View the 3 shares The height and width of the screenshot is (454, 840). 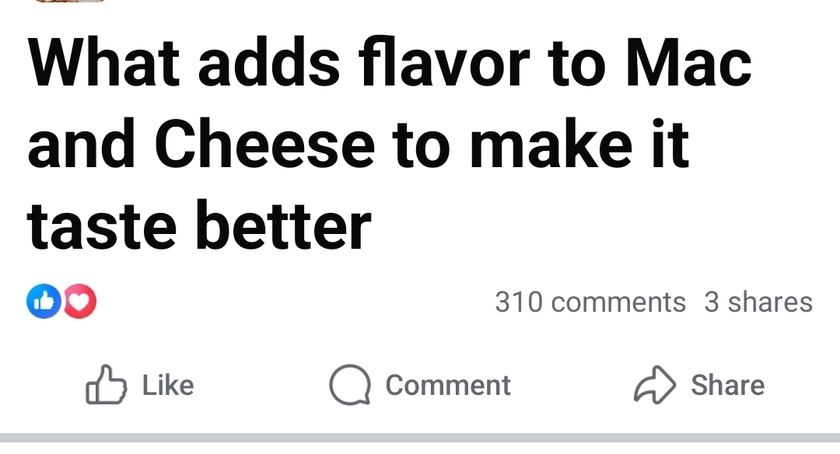point(758,302)
